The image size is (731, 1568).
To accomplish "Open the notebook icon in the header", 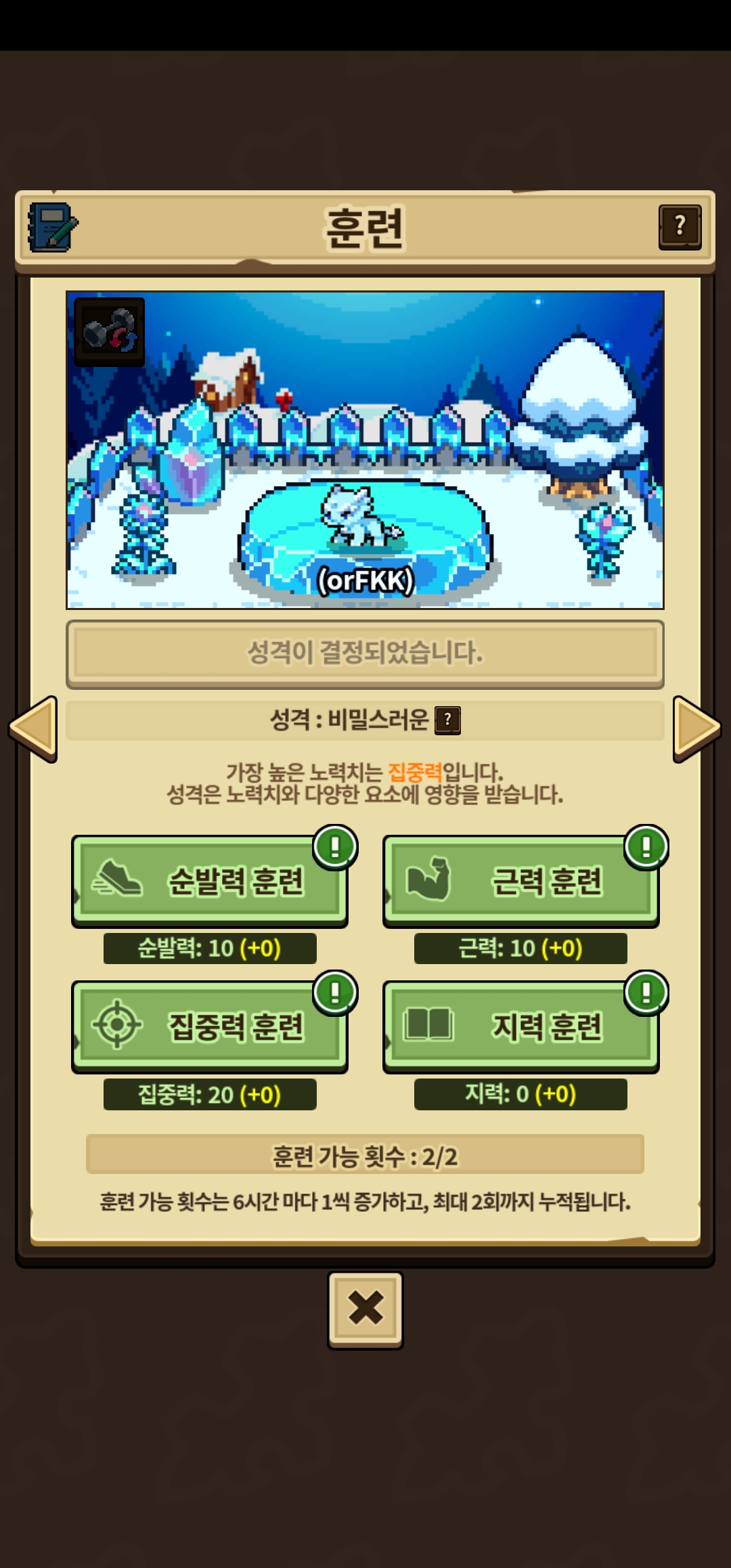I will point(53,227).
